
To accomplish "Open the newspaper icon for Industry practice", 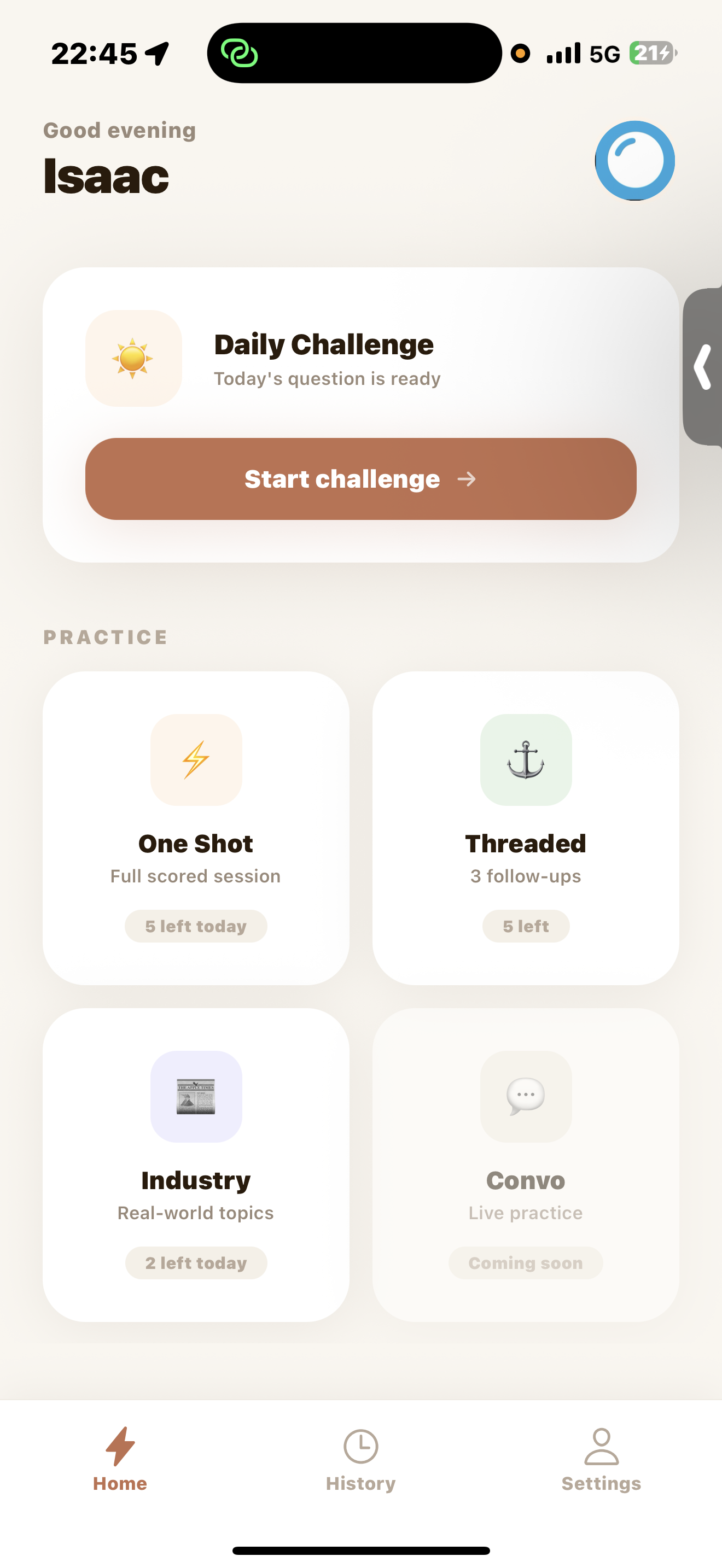I will click(195, 1097).
